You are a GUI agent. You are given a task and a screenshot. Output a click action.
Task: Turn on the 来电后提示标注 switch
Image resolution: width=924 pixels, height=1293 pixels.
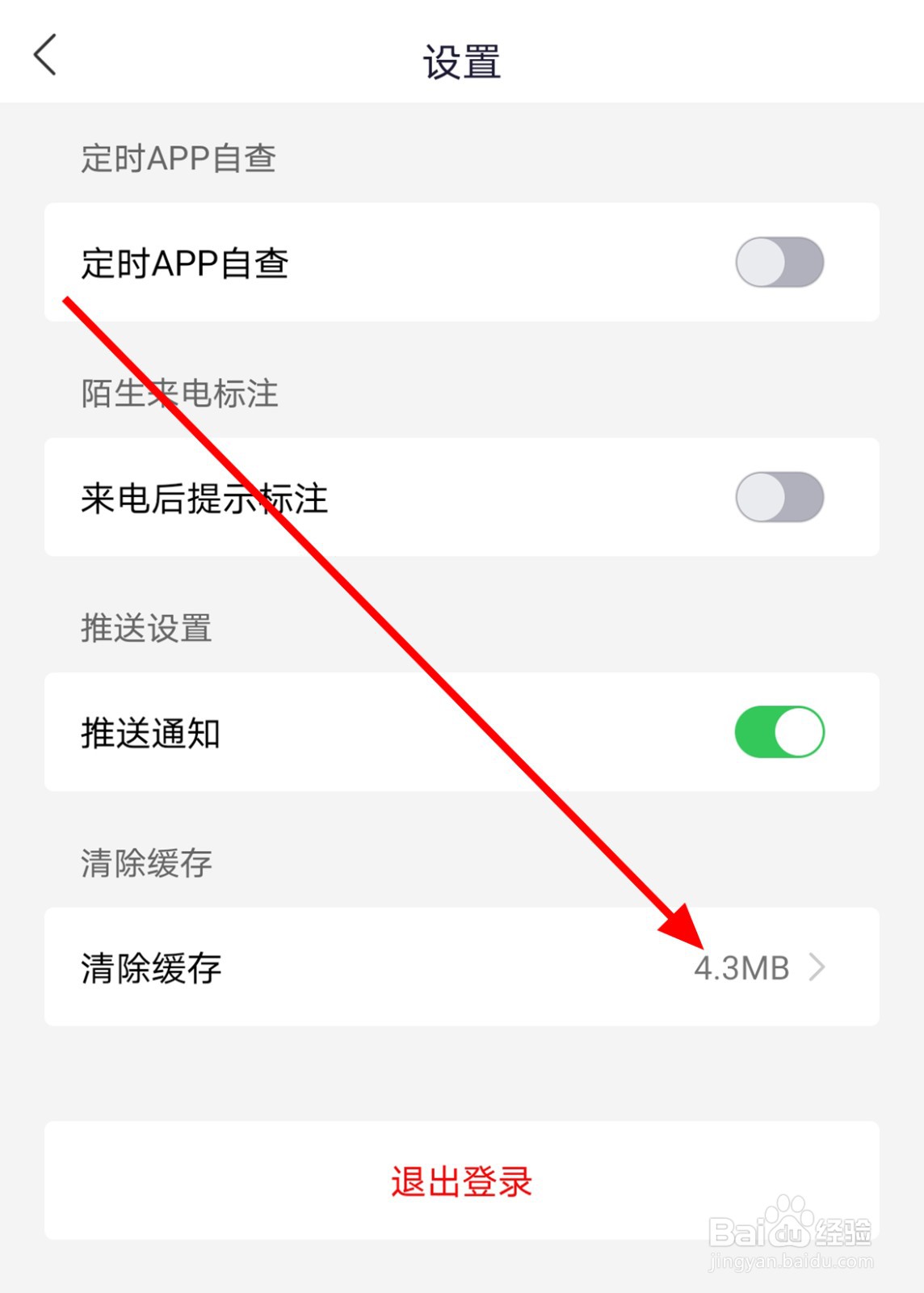point(778,498)
